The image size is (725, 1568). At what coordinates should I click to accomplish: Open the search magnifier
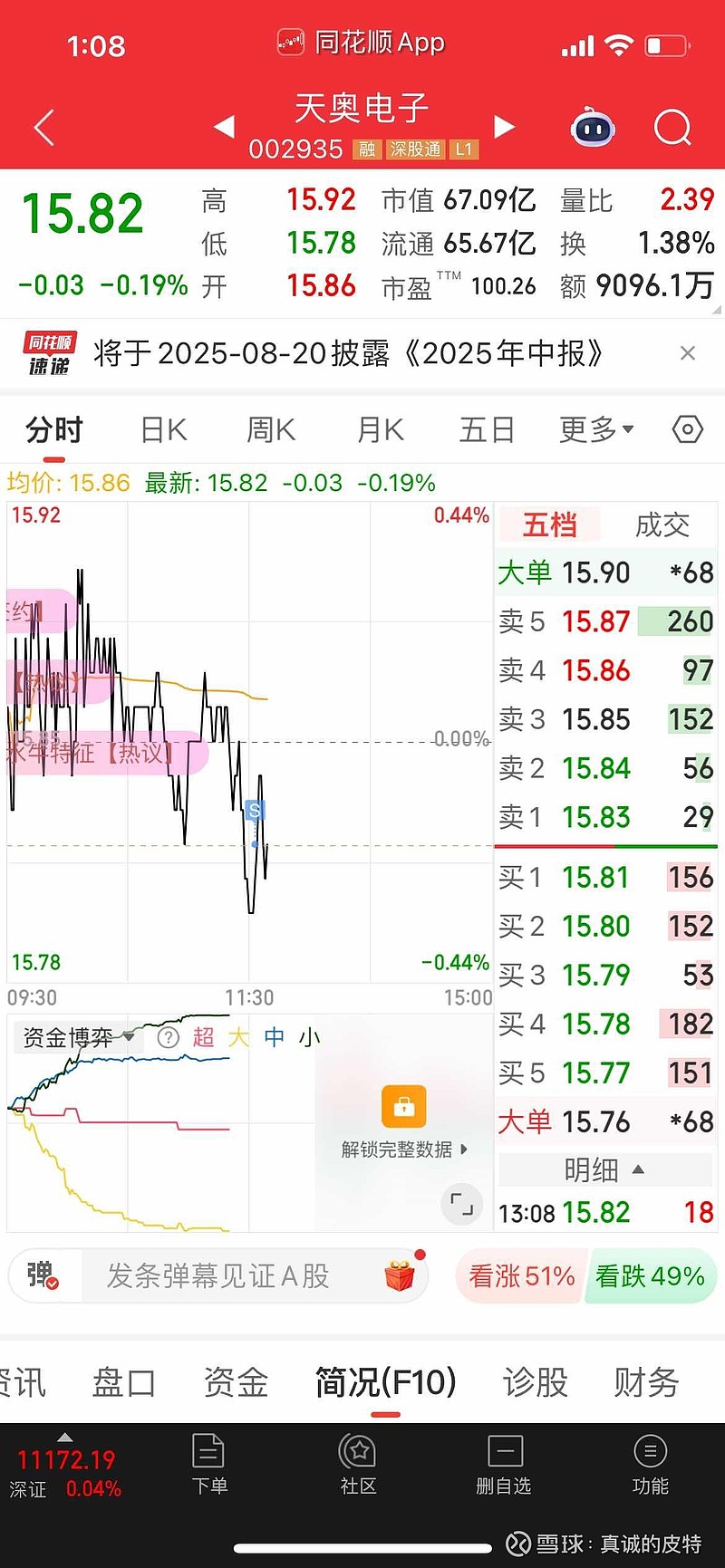coord(672,128)
